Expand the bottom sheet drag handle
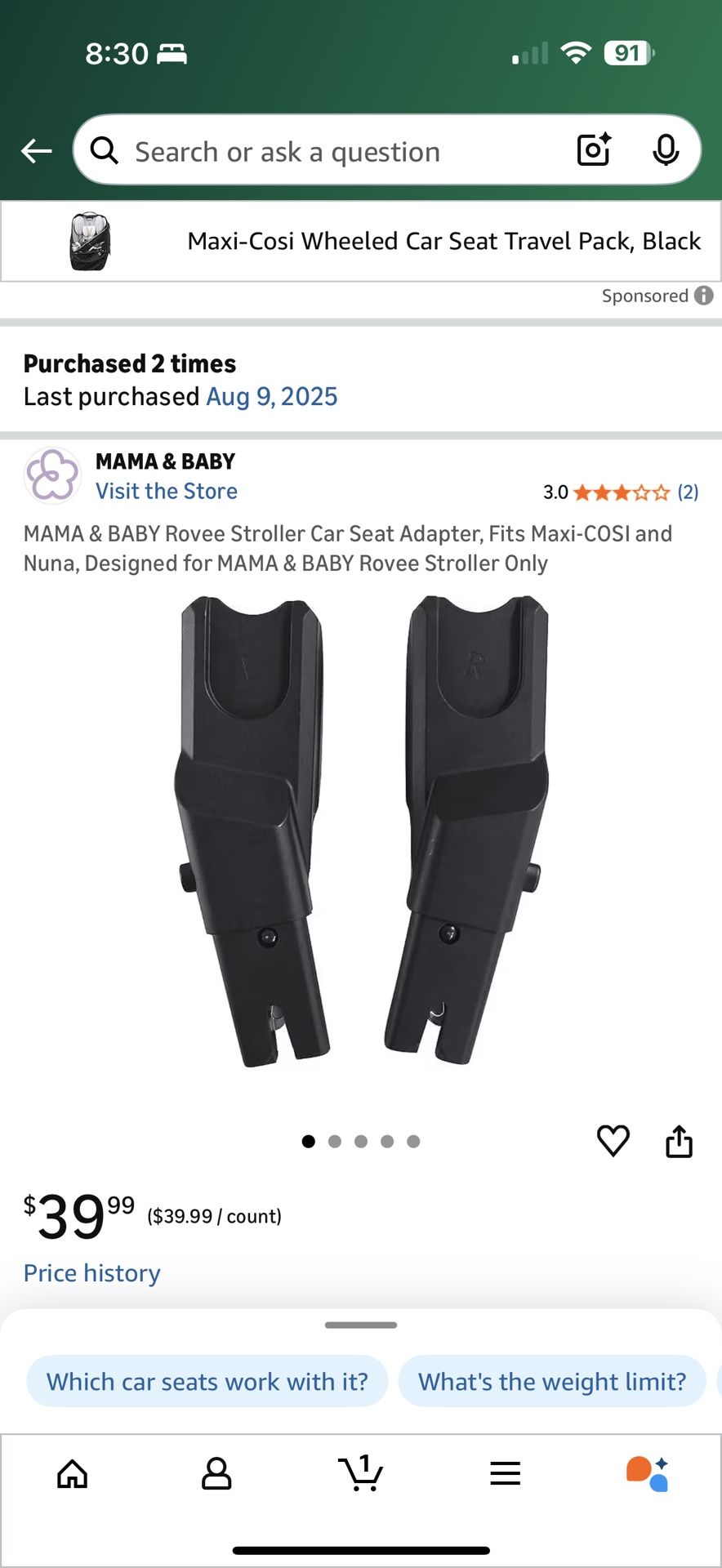Screen dimensions: 722x1568 tap(360, 1326)
